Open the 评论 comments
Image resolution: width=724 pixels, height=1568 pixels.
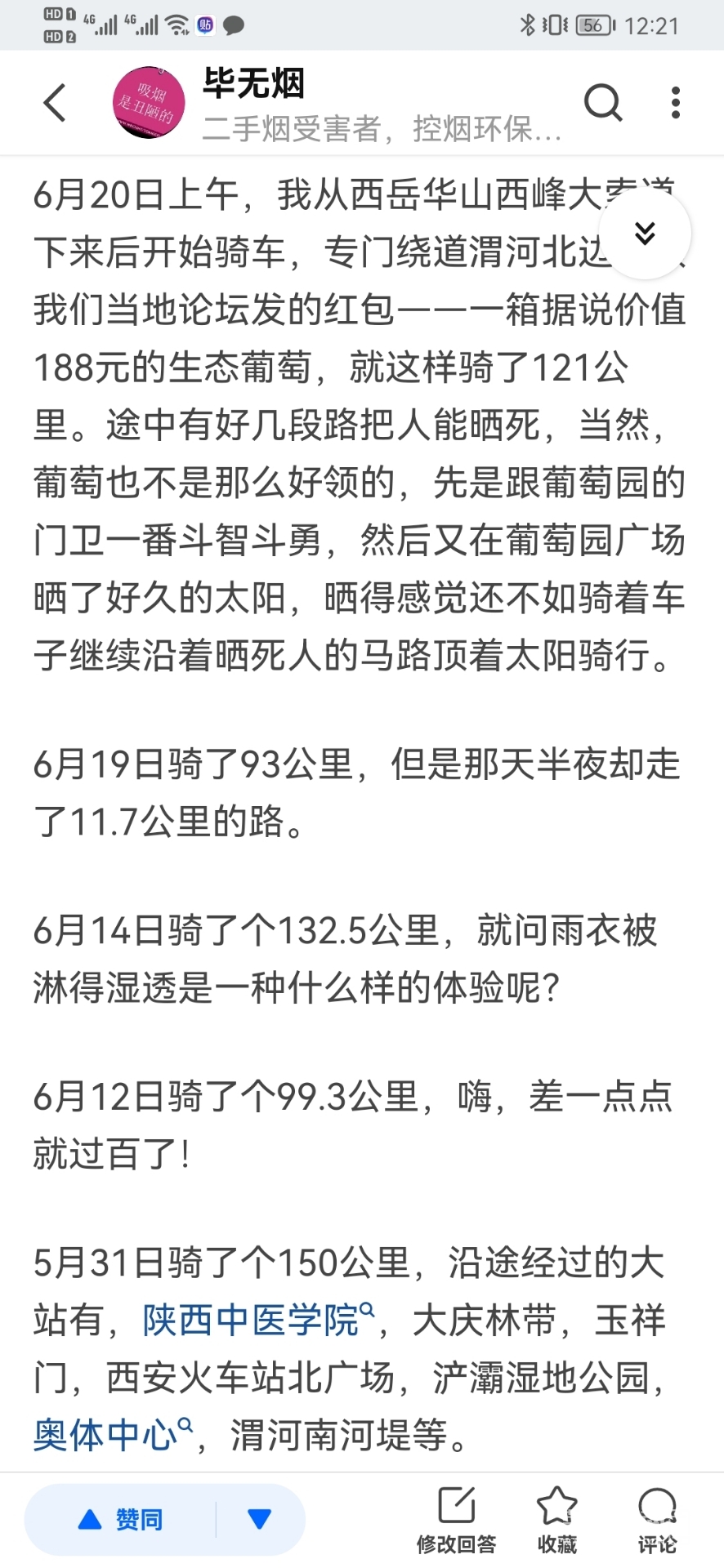(657, 1520)
